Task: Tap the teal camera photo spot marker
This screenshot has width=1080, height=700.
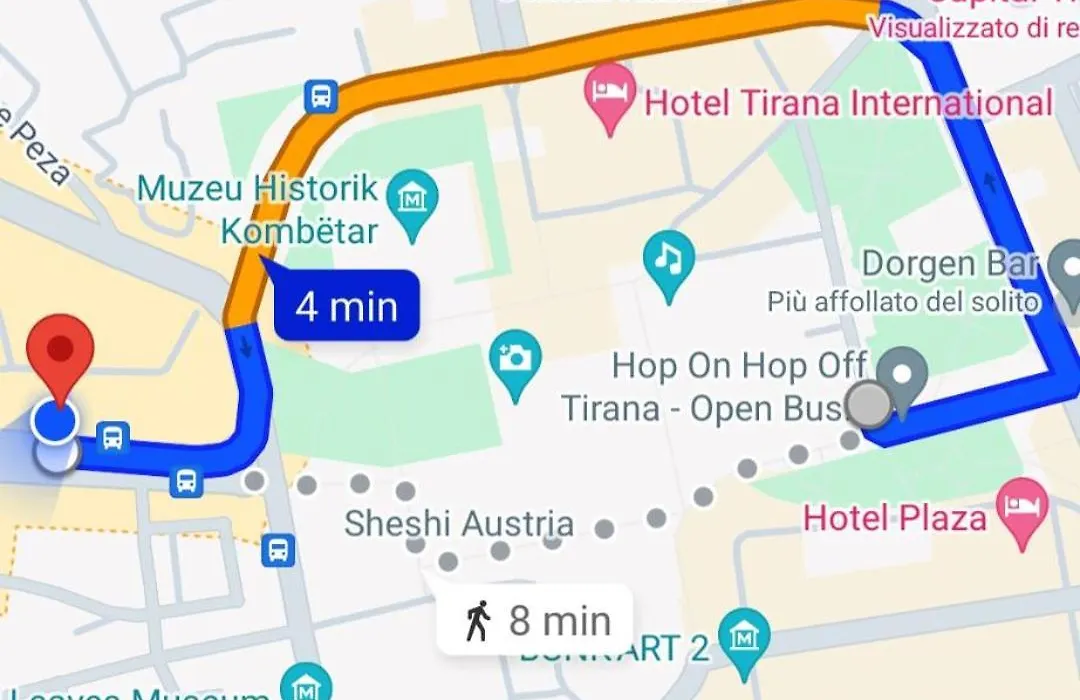Action: [x=515, y=359]
